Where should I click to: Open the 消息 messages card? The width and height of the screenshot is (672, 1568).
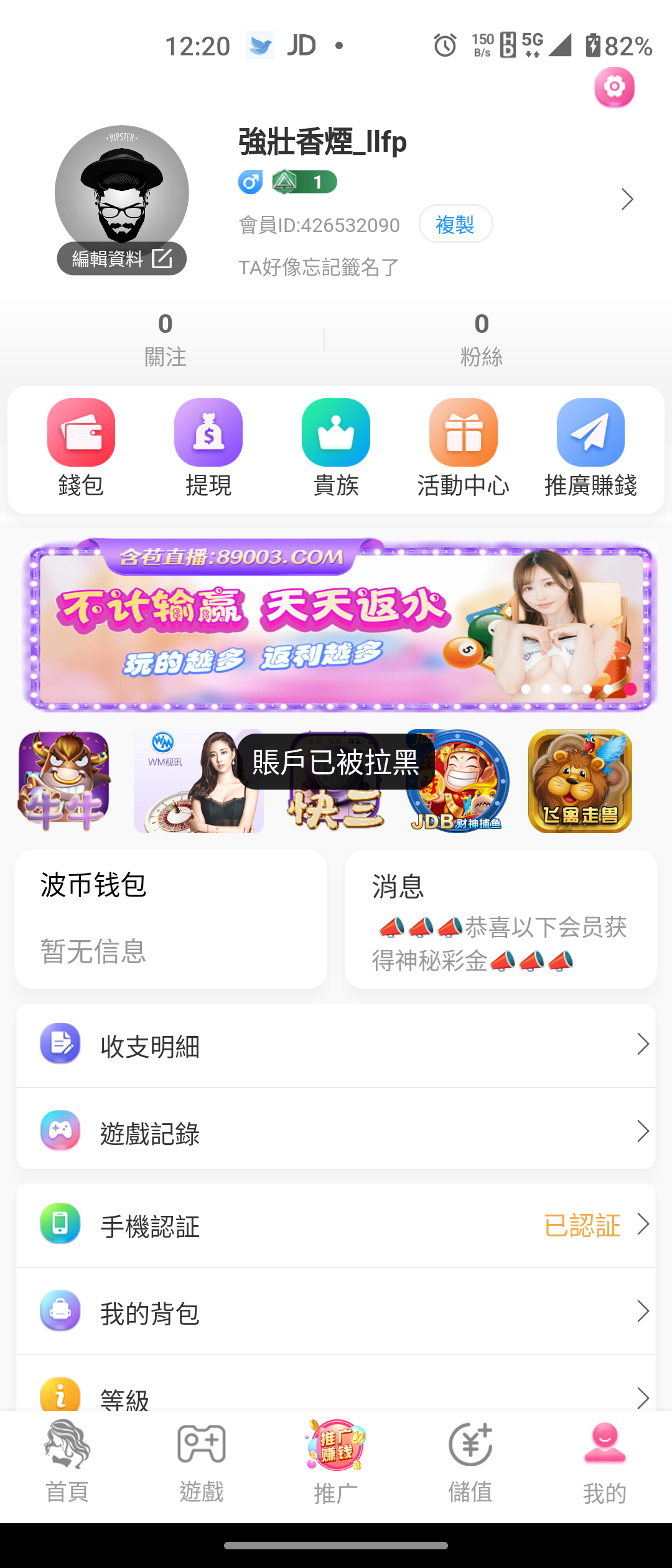[x=501, y=919]
